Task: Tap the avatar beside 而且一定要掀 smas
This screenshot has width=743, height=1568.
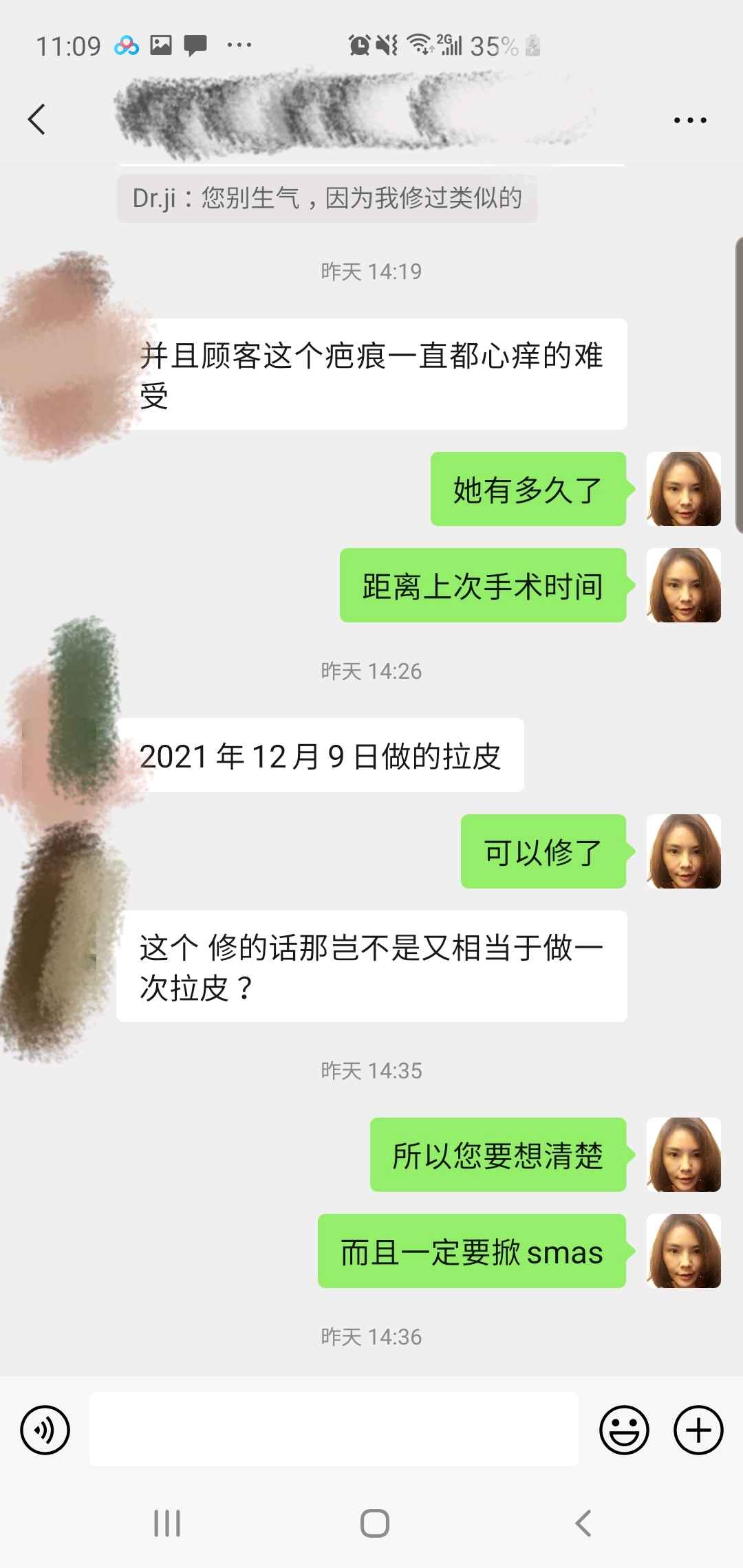Action: pos(684,1251)
